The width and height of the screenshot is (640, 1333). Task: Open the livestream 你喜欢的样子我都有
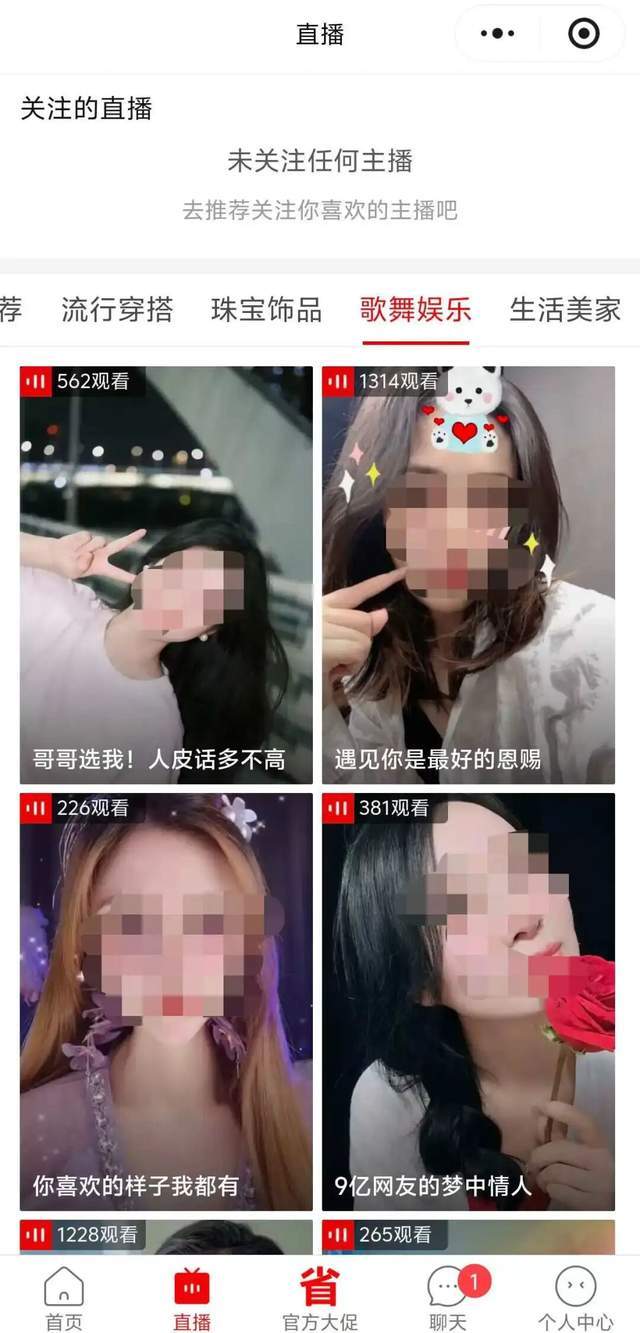click(x=166, y=1000)
